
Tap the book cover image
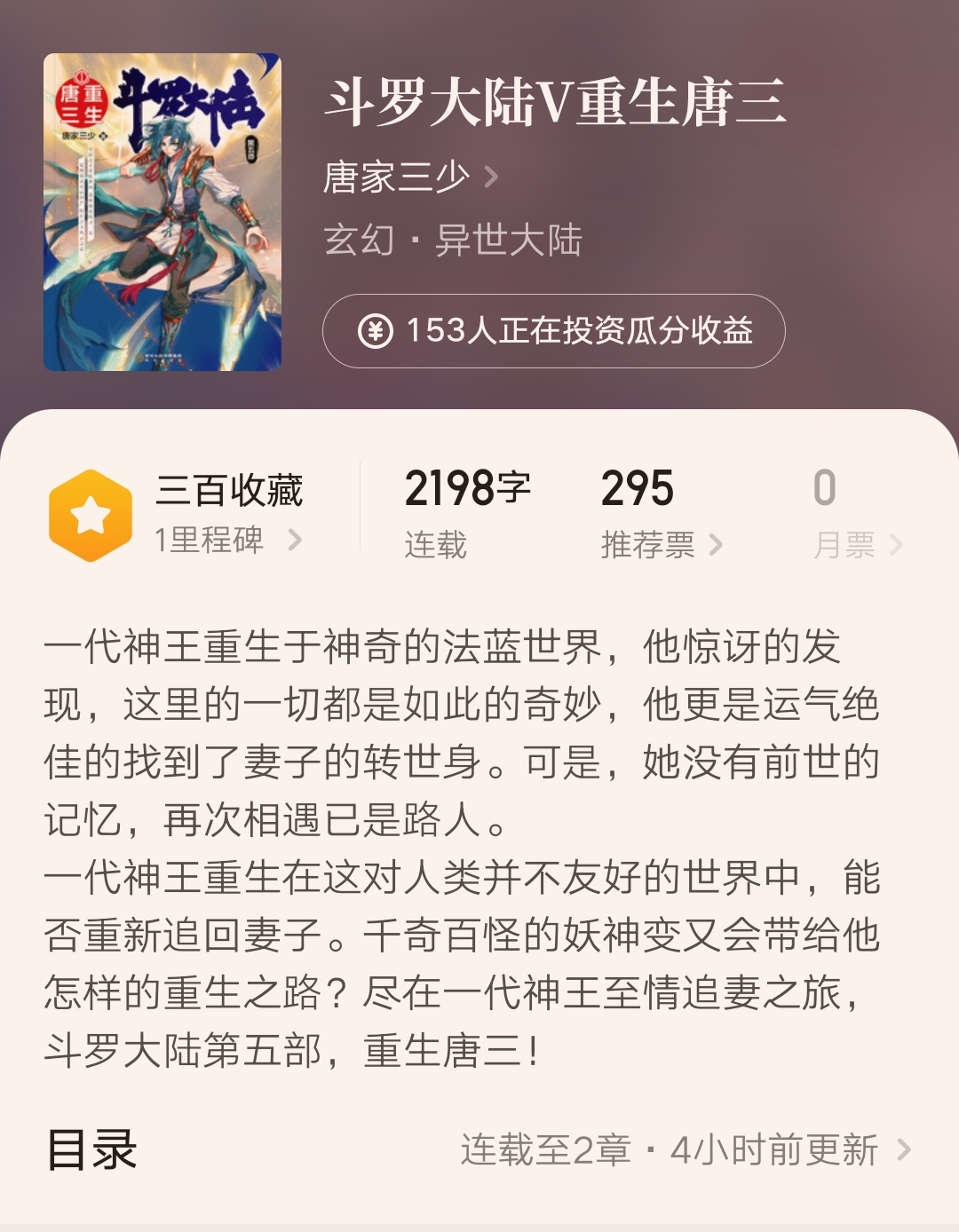coord(162,212)
